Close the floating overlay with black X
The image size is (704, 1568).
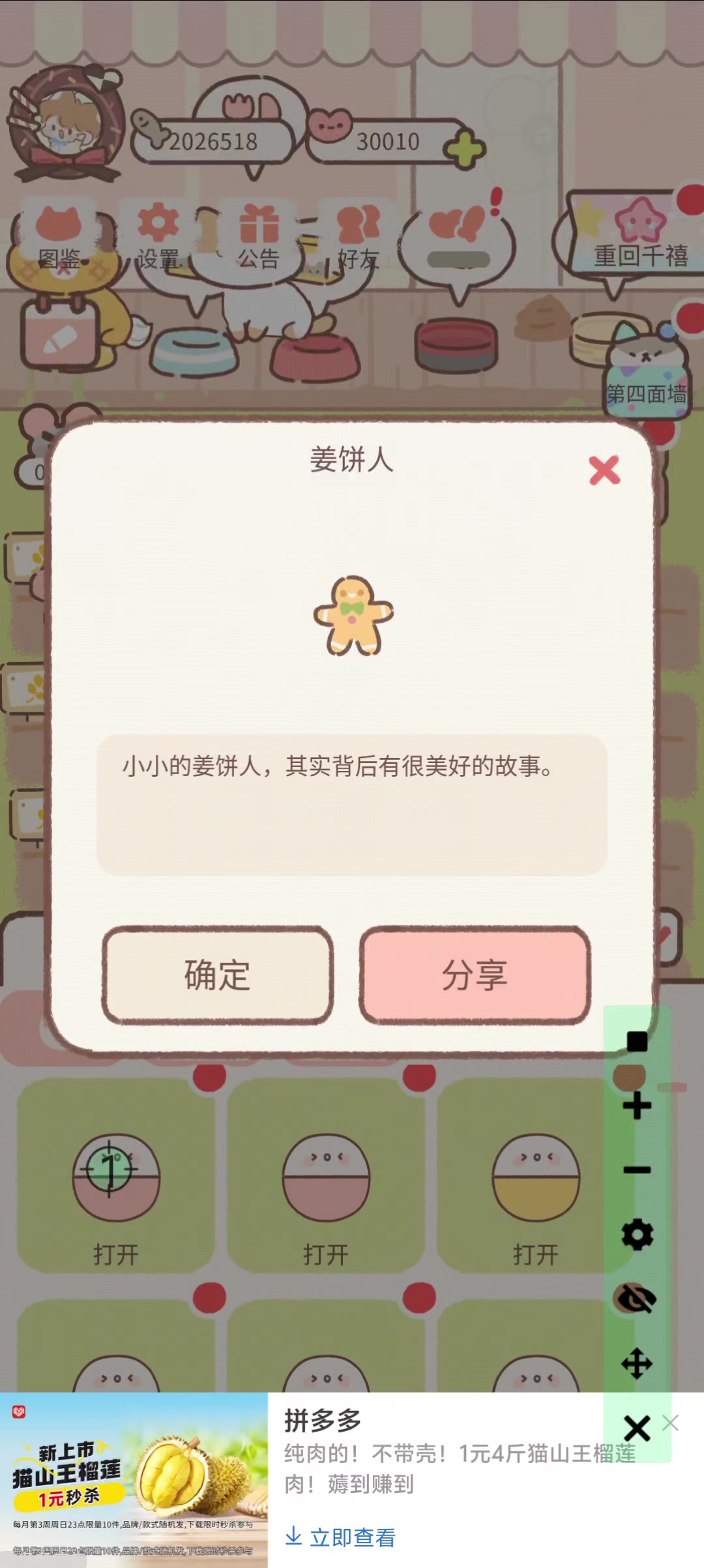tap(637, 1428)
